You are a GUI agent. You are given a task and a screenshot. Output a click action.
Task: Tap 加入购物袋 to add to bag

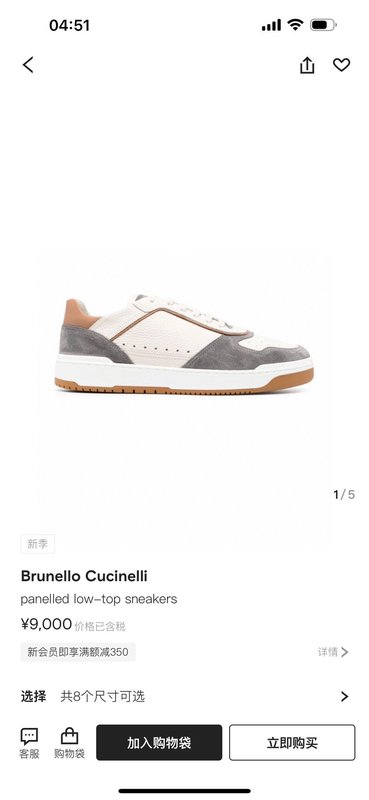pos(159,742)
